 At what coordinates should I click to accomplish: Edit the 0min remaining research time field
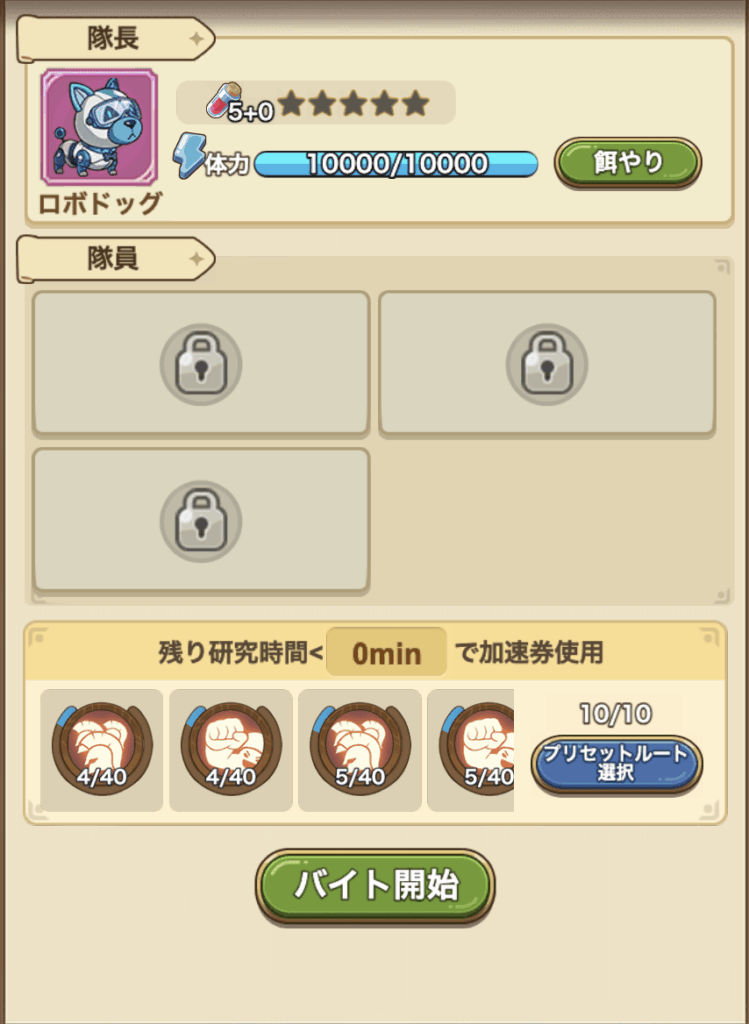[386, 654]
